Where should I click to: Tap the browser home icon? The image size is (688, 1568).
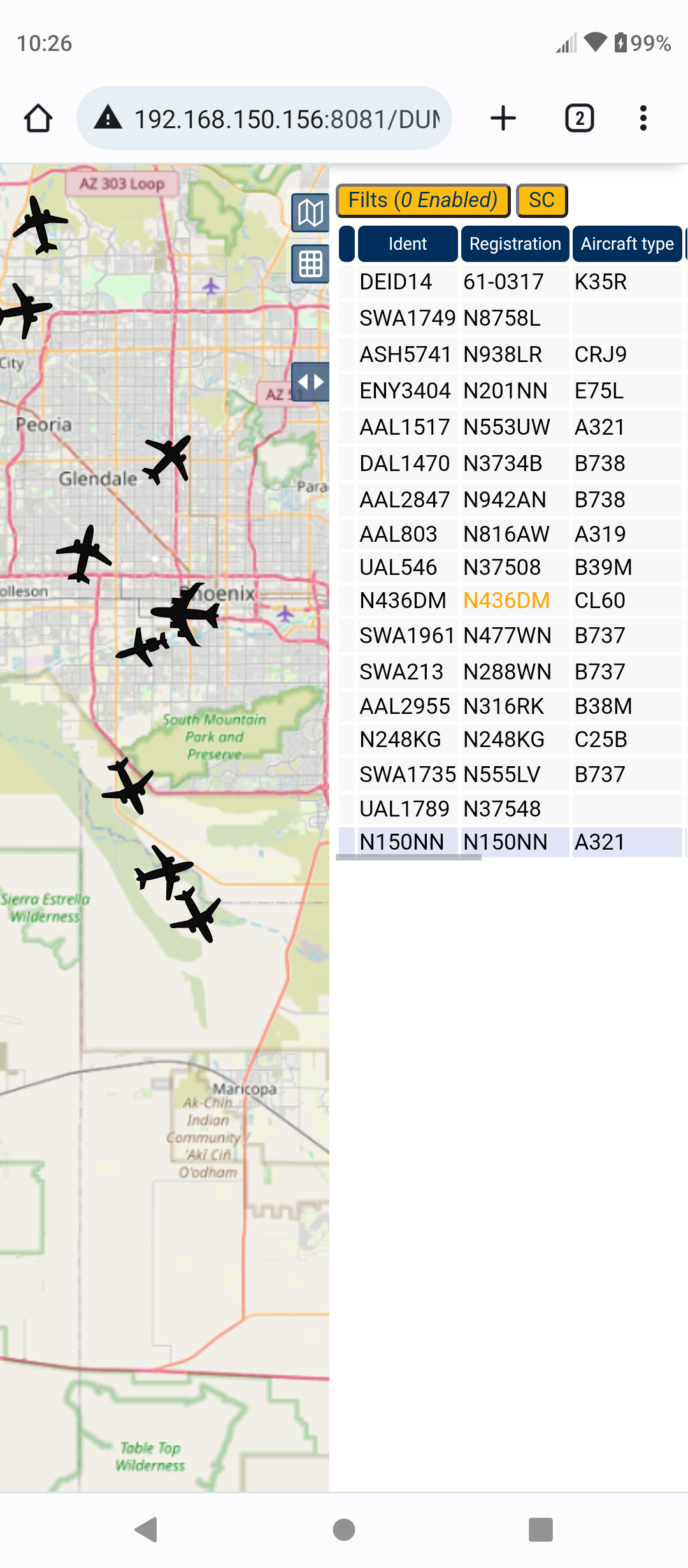pos(38,119)
